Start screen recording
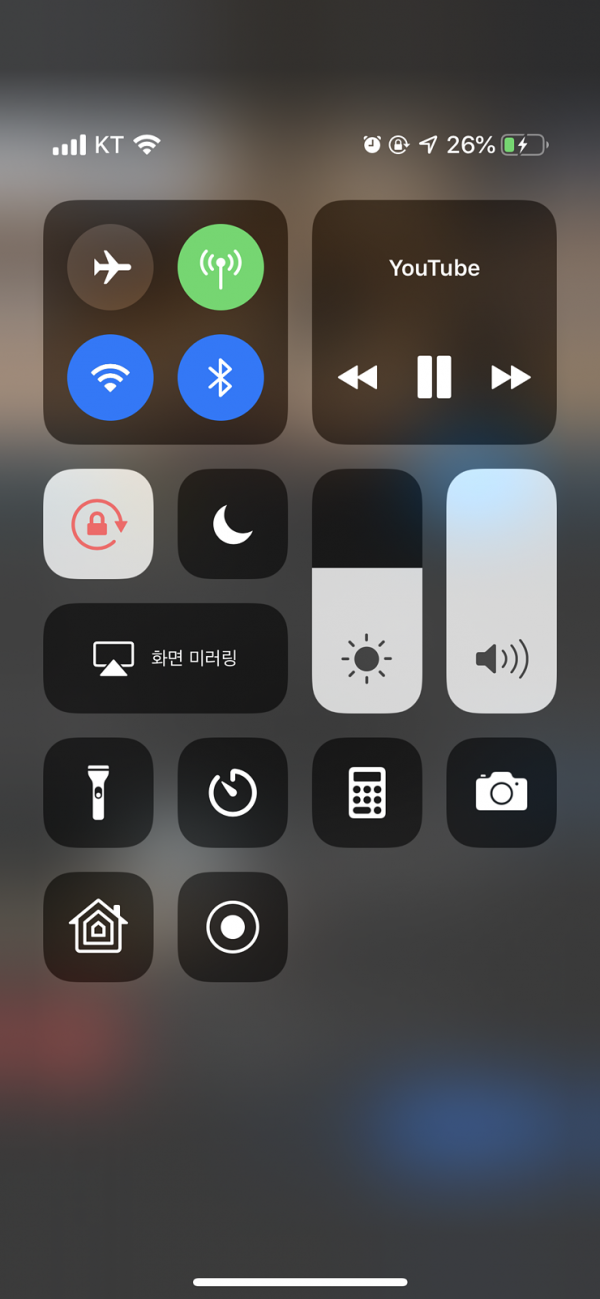The height and width of the screenshot is (1299, 600). pyautogui.click(x=232, y=926)
